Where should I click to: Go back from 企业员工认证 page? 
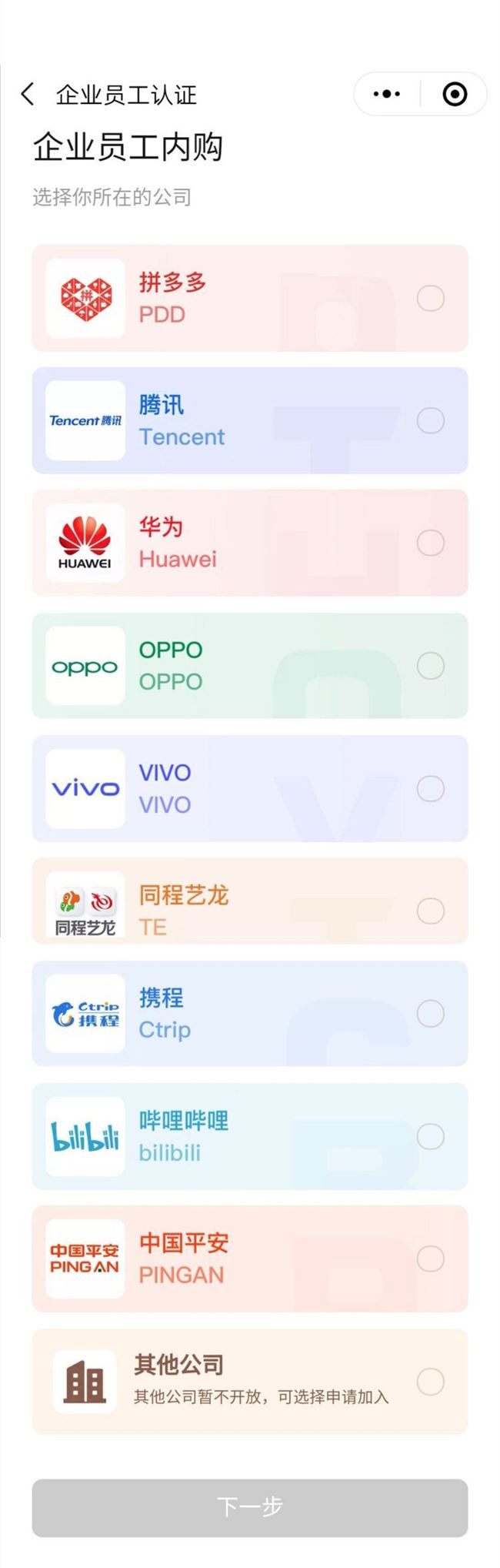[28, 94]
